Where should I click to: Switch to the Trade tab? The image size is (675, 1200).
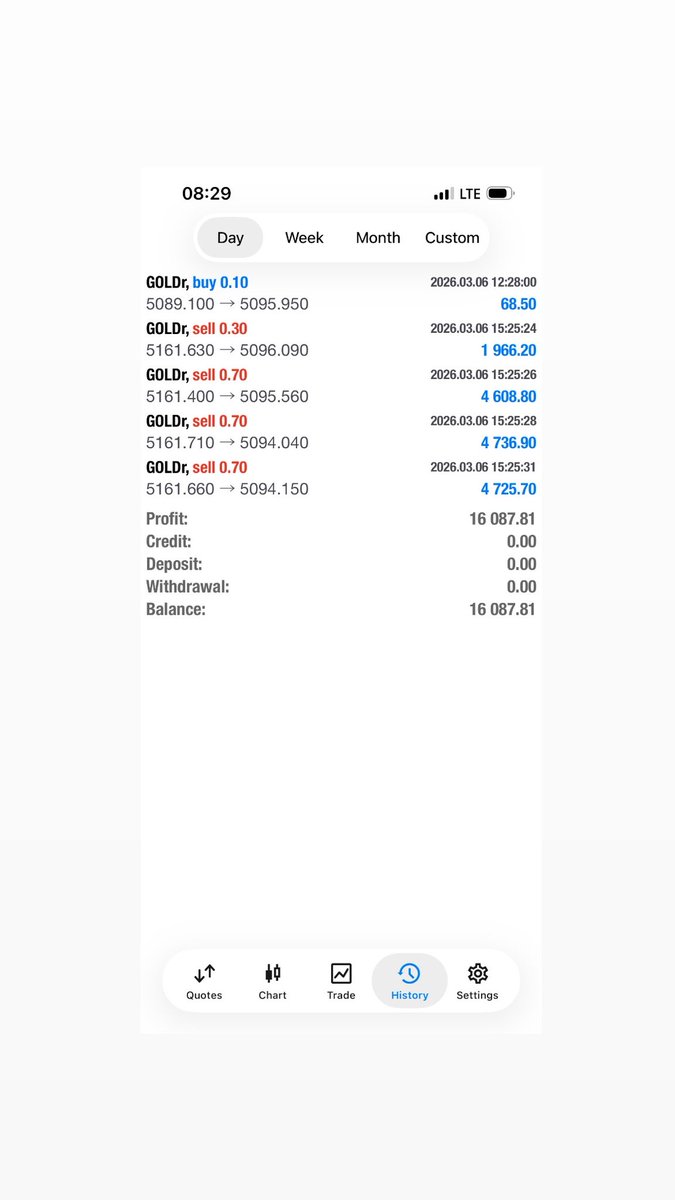coord(341,981)
